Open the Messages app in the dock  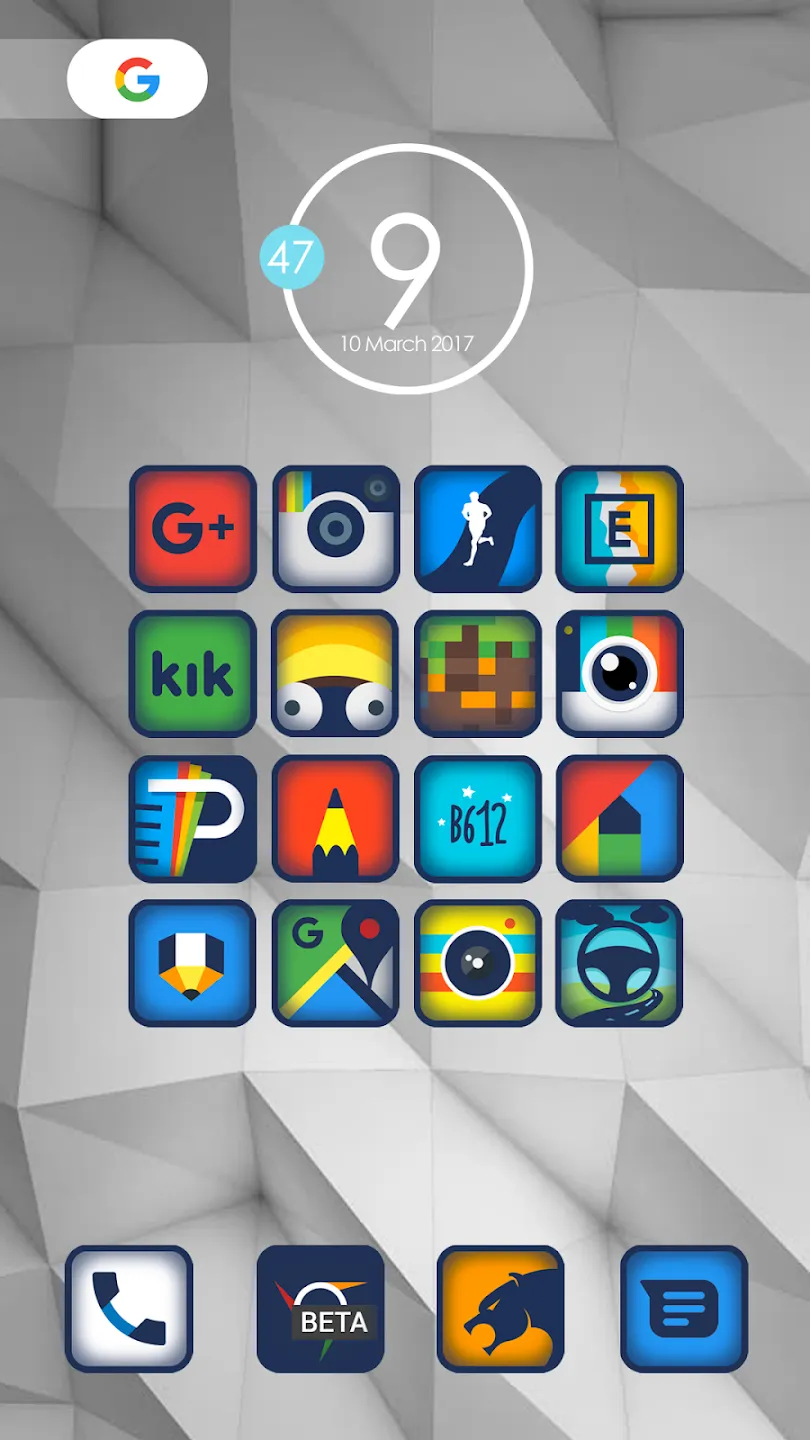[684, 1309]
